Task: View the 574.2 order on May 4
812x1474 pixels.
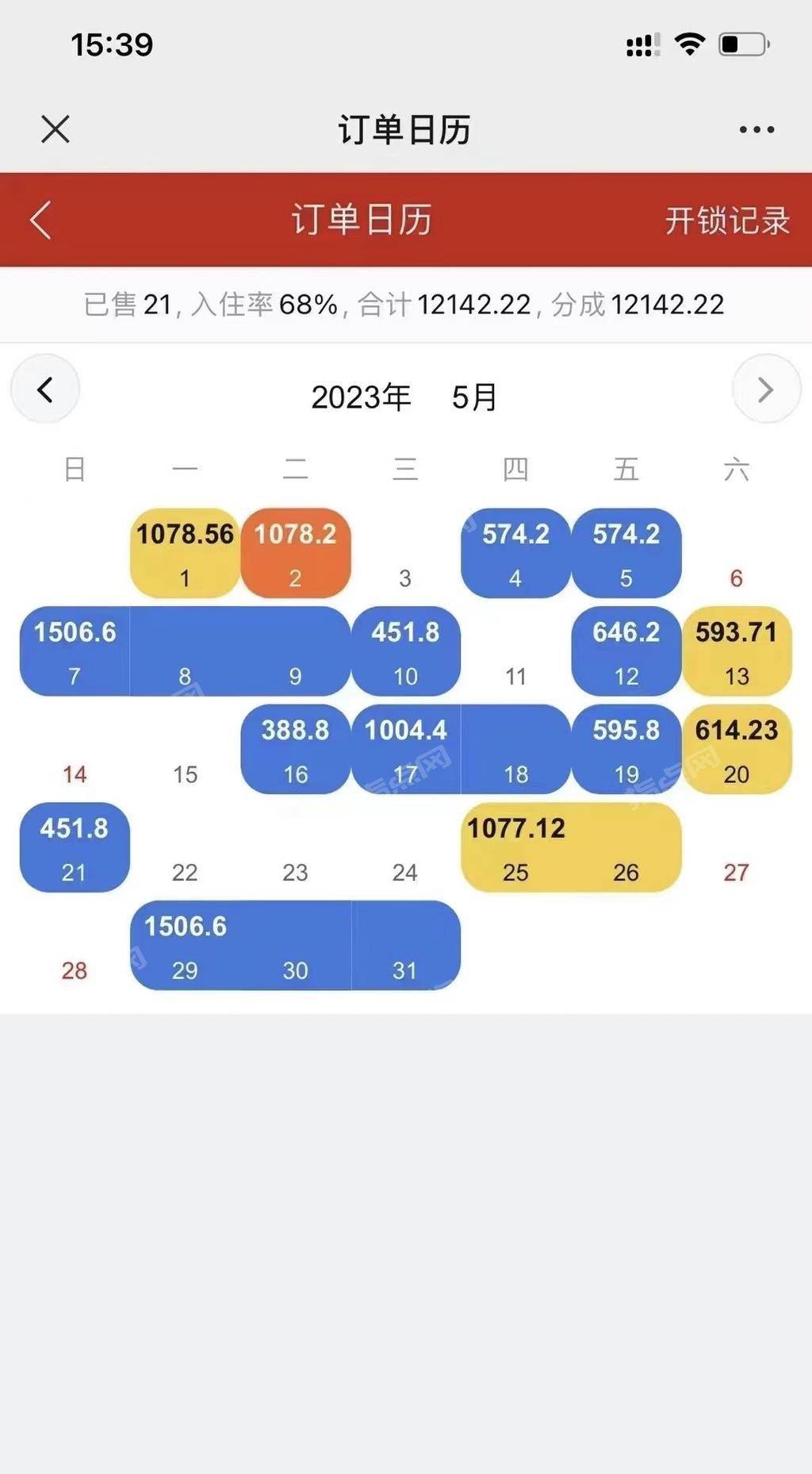Action: (x=515, y=553)
